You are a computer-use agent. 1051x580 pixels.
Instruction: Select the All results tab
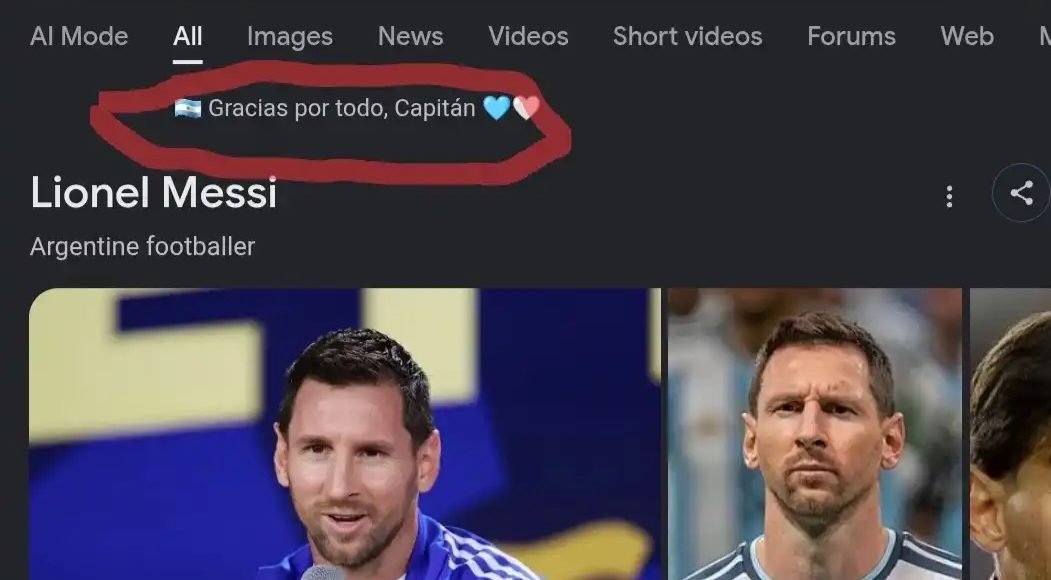pyautogui.click(x=188, y=36)
